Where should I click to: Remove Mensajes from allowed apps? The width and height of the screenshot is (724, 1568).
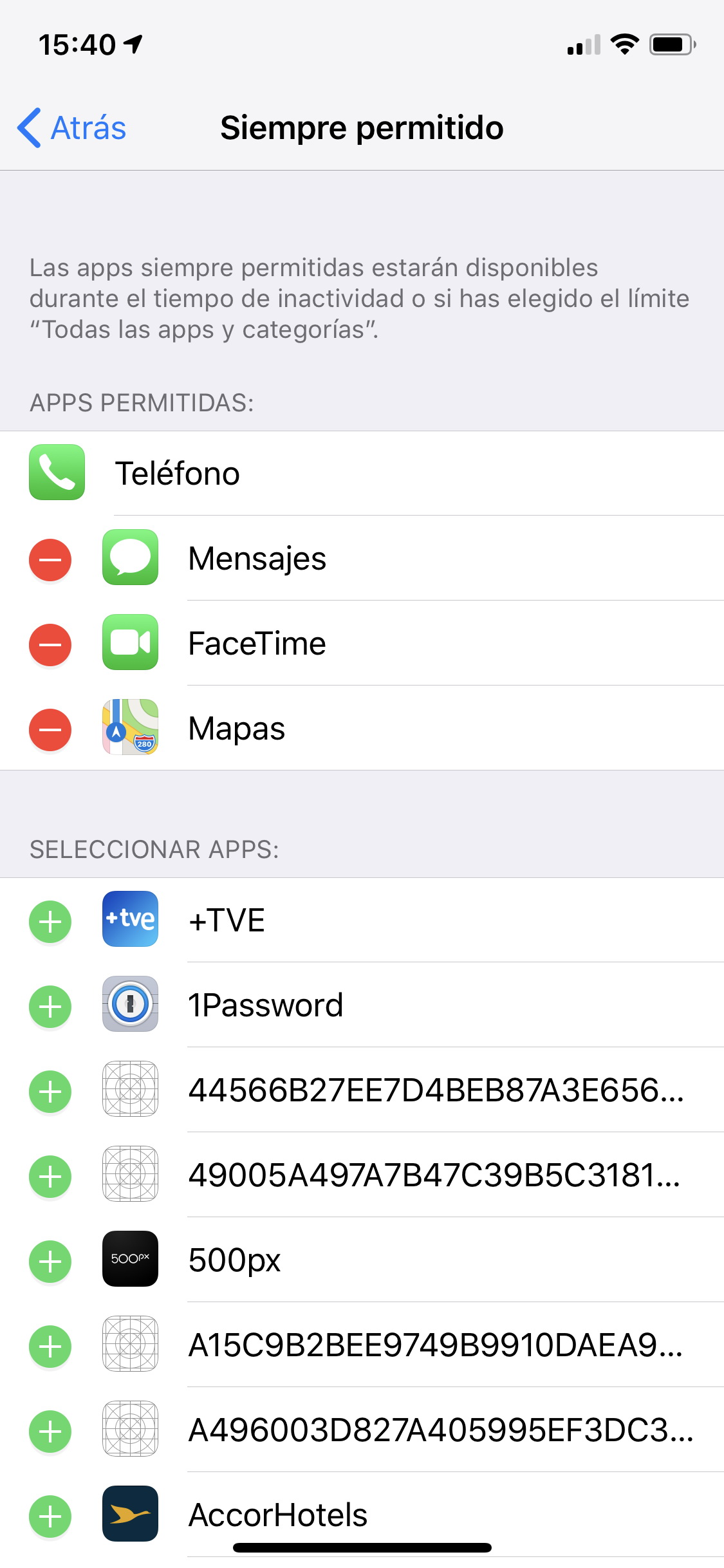(x=50, y=559)
